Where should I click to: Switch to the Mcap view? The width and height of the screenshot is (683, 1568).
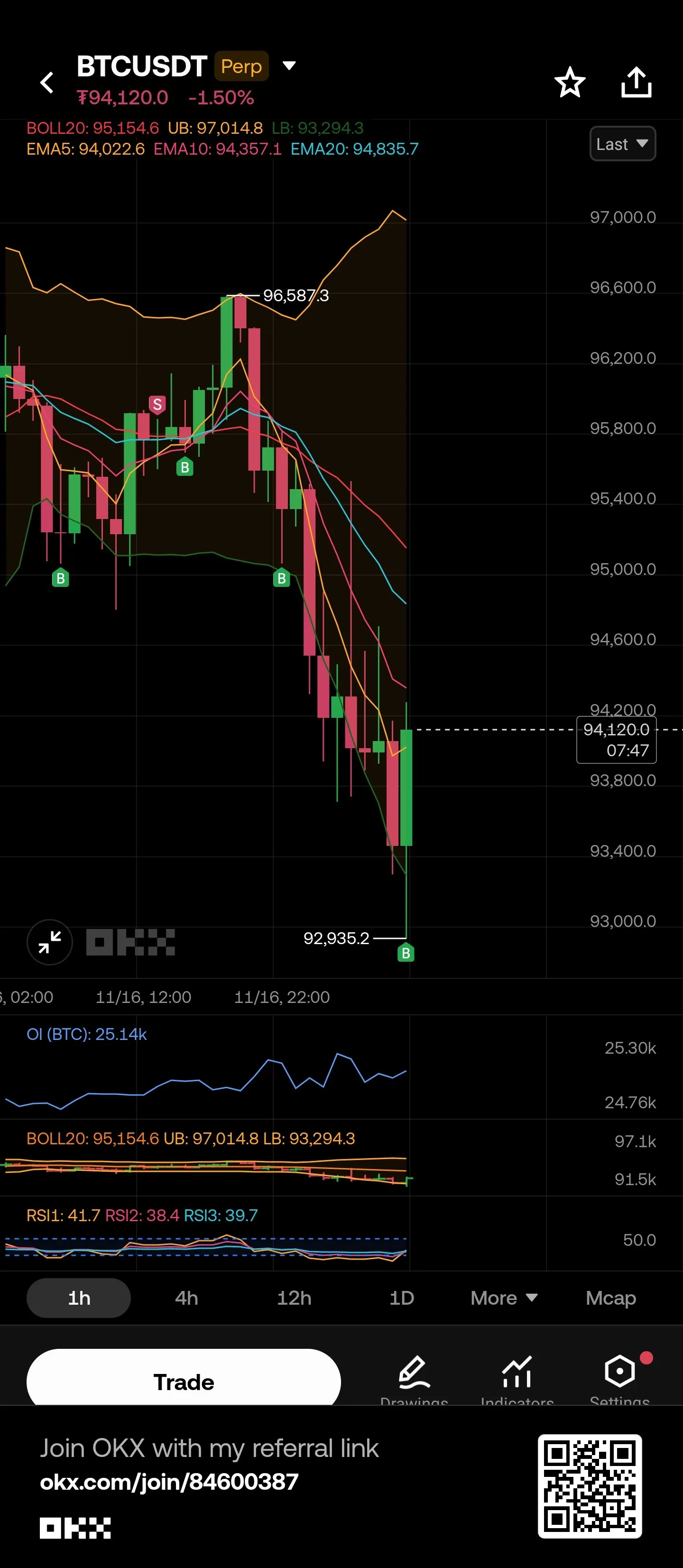[610, 1298]
